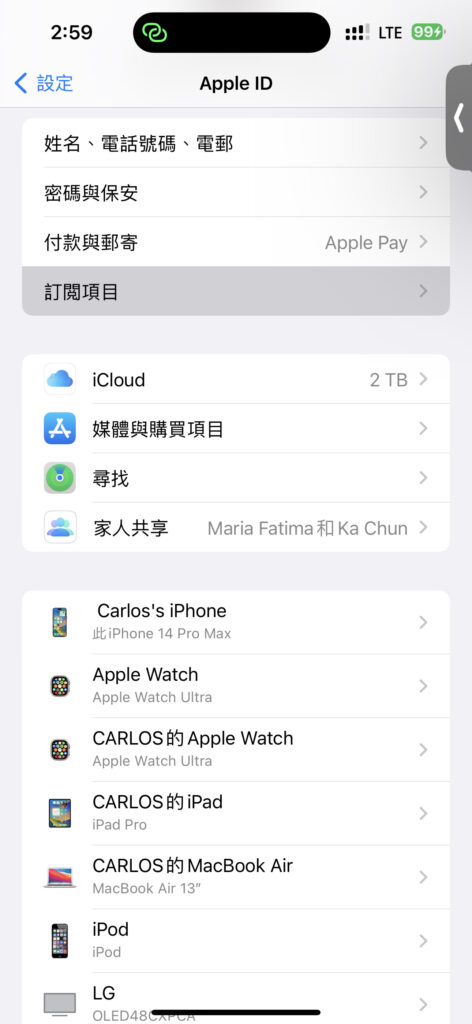
Task: Open the iPod device row
Action: click(x=236, y=940)
